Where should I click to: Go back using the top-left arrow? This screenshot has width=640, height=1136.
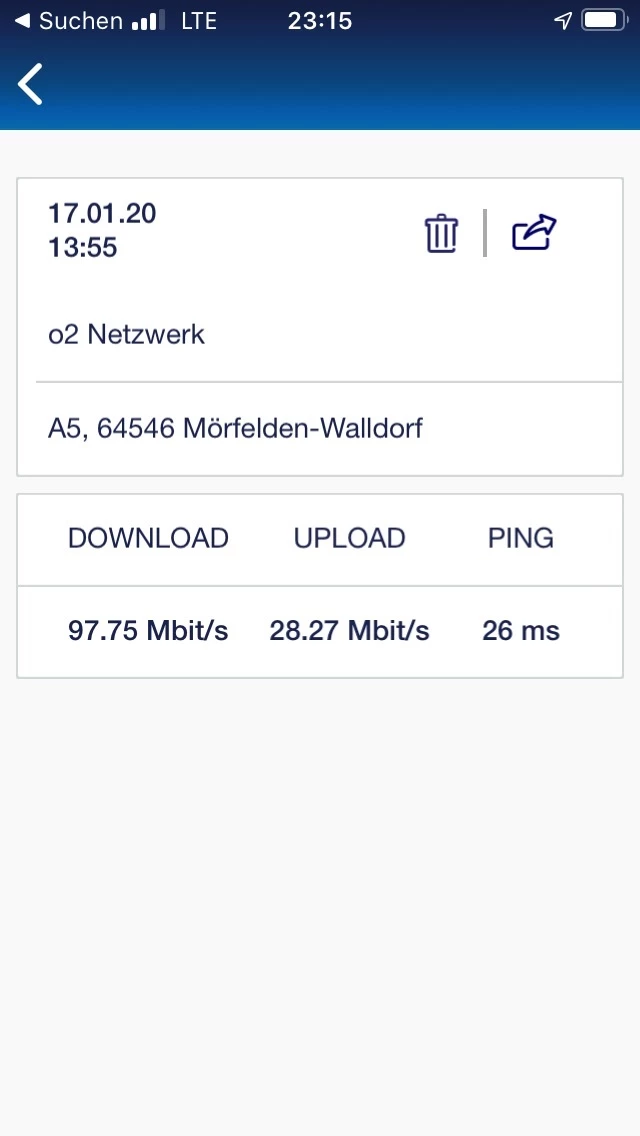[31, 84]
